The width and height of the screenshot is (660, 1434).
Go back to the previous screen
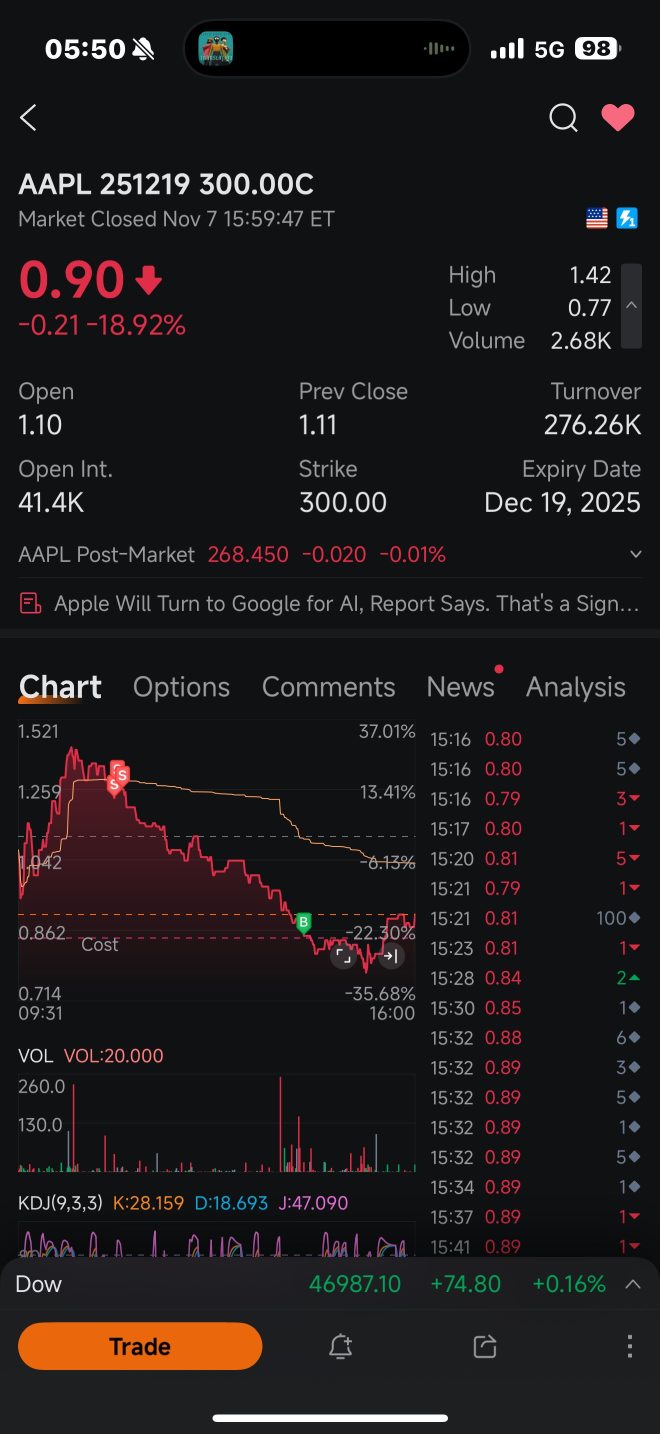tap(28, 118)
